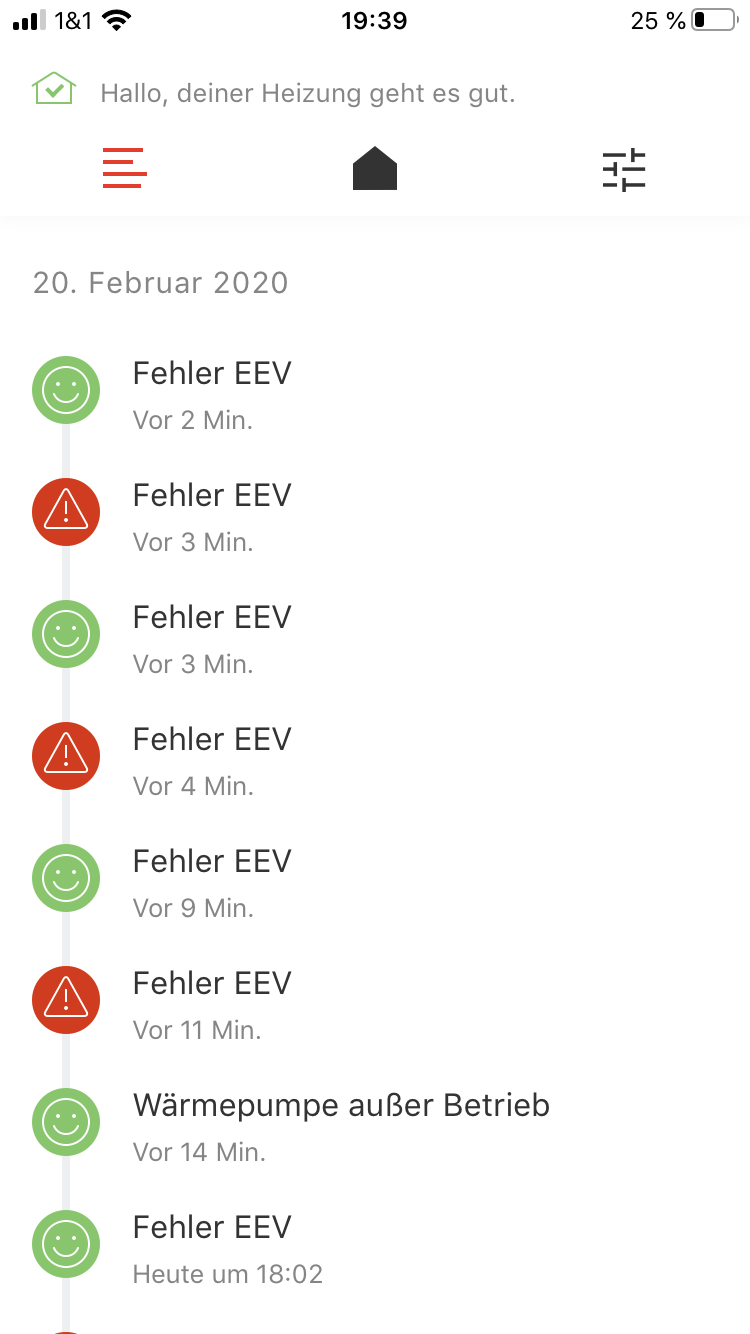Switch to the house home tab
This screenshot has width=750, height=1334.
coord(375,168)
